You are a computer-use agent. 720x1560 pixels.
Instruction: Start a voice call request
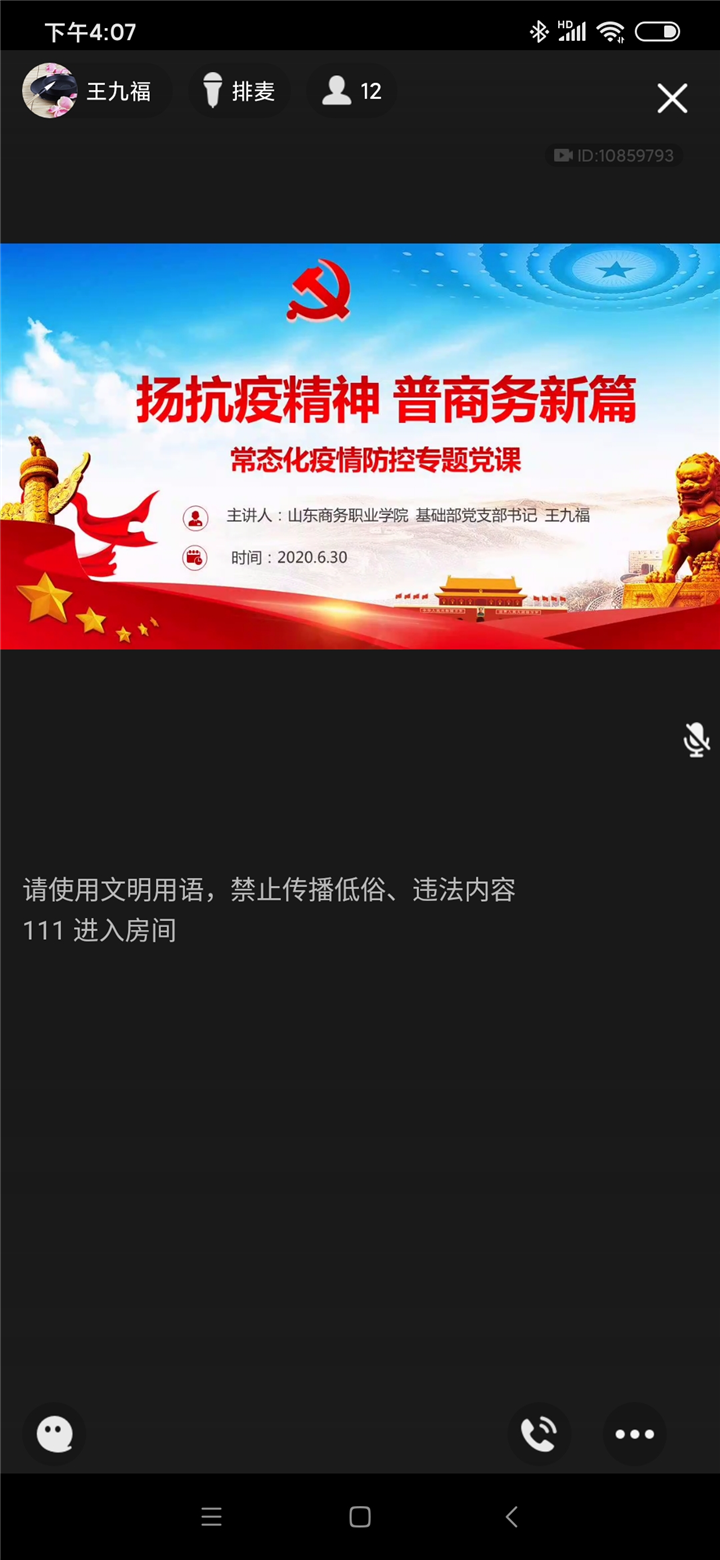tap(539, 1434)
